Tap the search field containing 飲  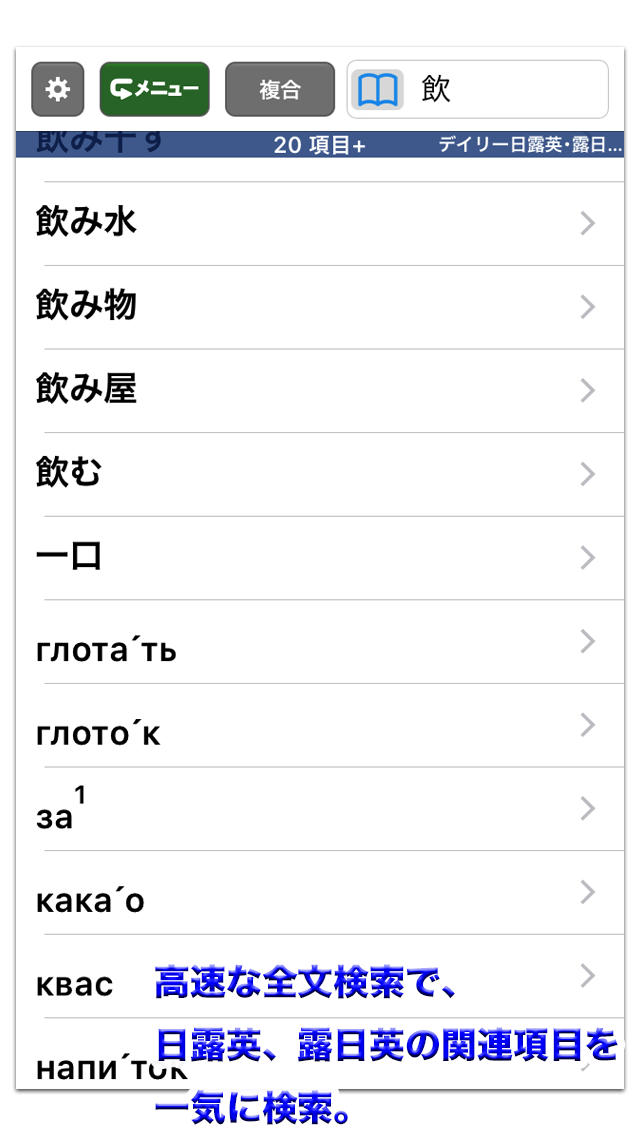click(478, 89)
